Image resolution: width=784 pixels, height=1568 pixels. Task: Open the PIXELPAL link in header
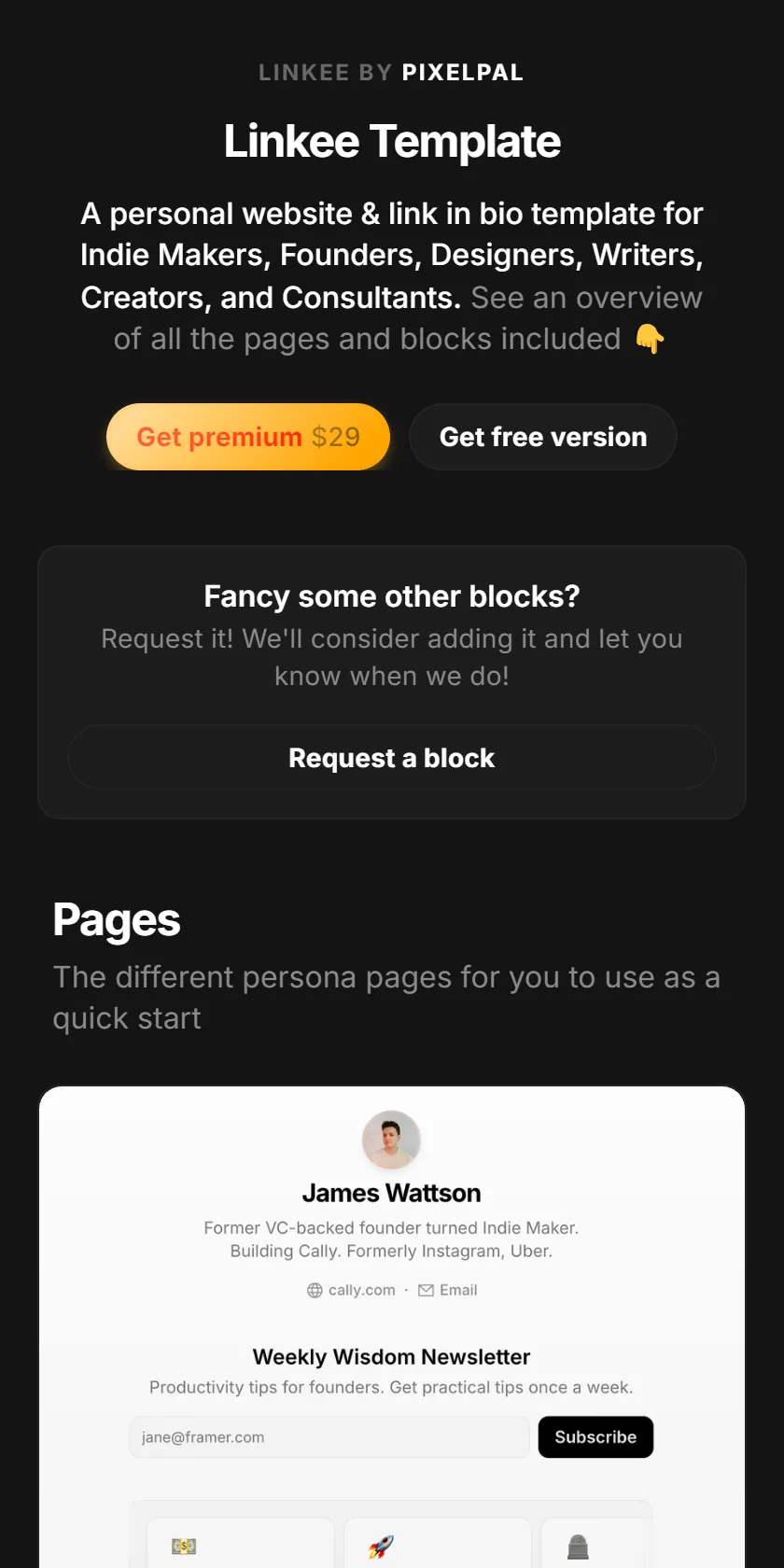(463, 73)
